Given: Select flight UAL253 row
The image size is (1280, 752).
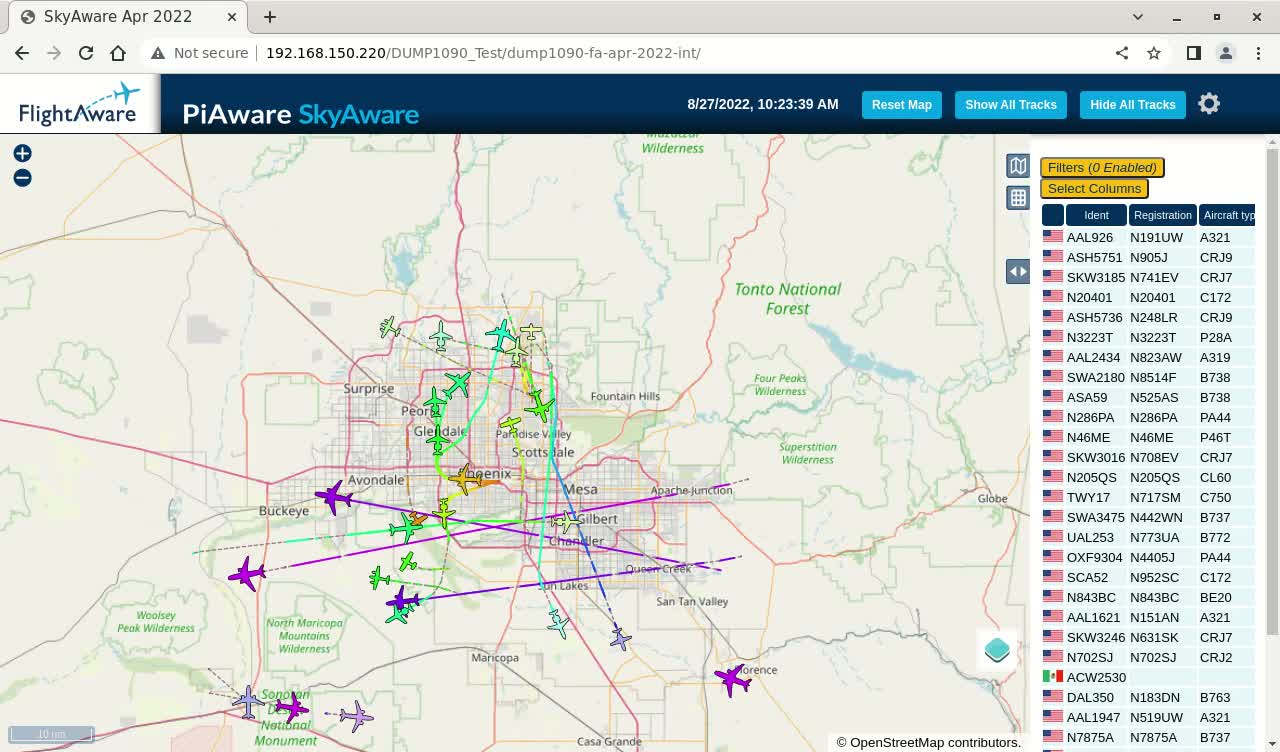Looking at the screenshot, I should [x=1089, y=538].
